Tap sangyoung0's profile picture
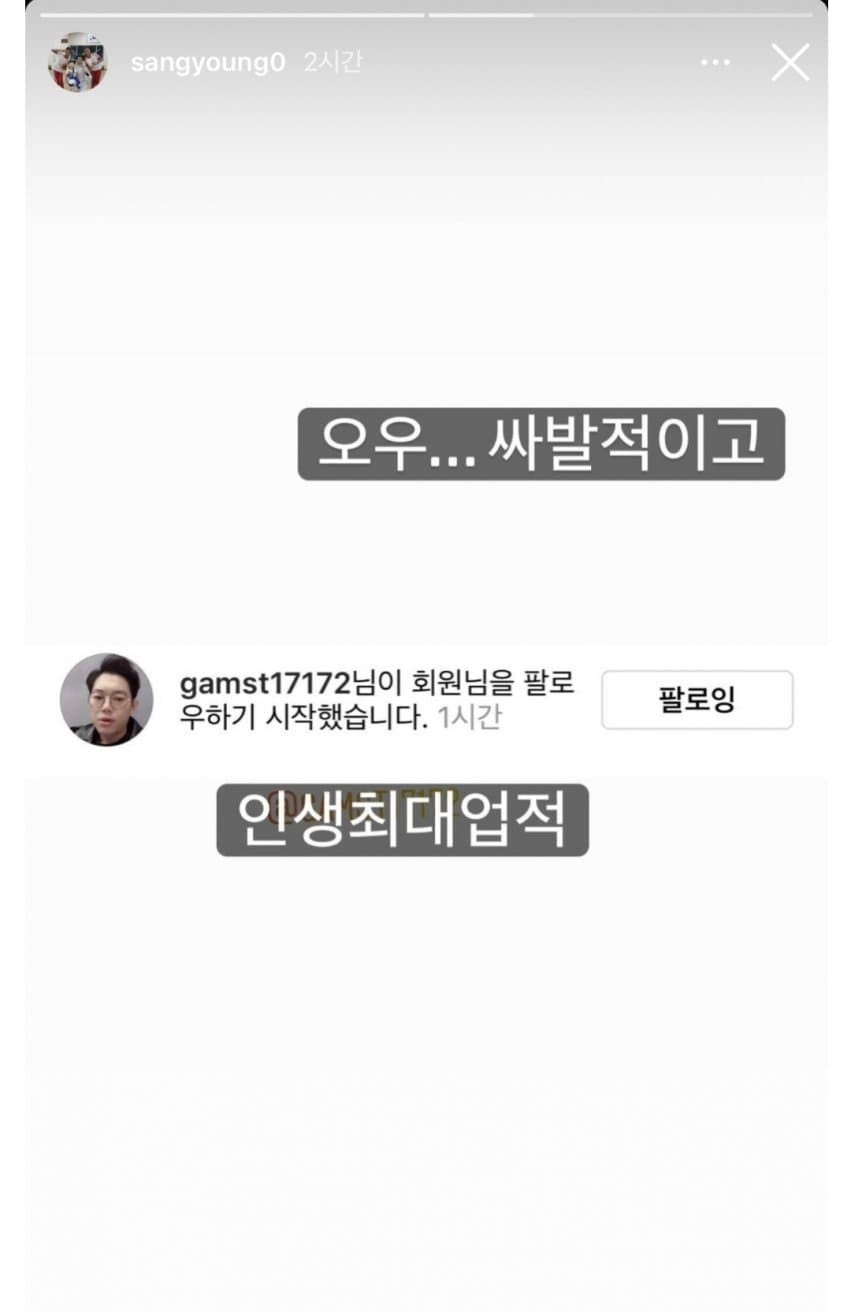Screen dimensions: 850x1312 click(x=78, y=62)
